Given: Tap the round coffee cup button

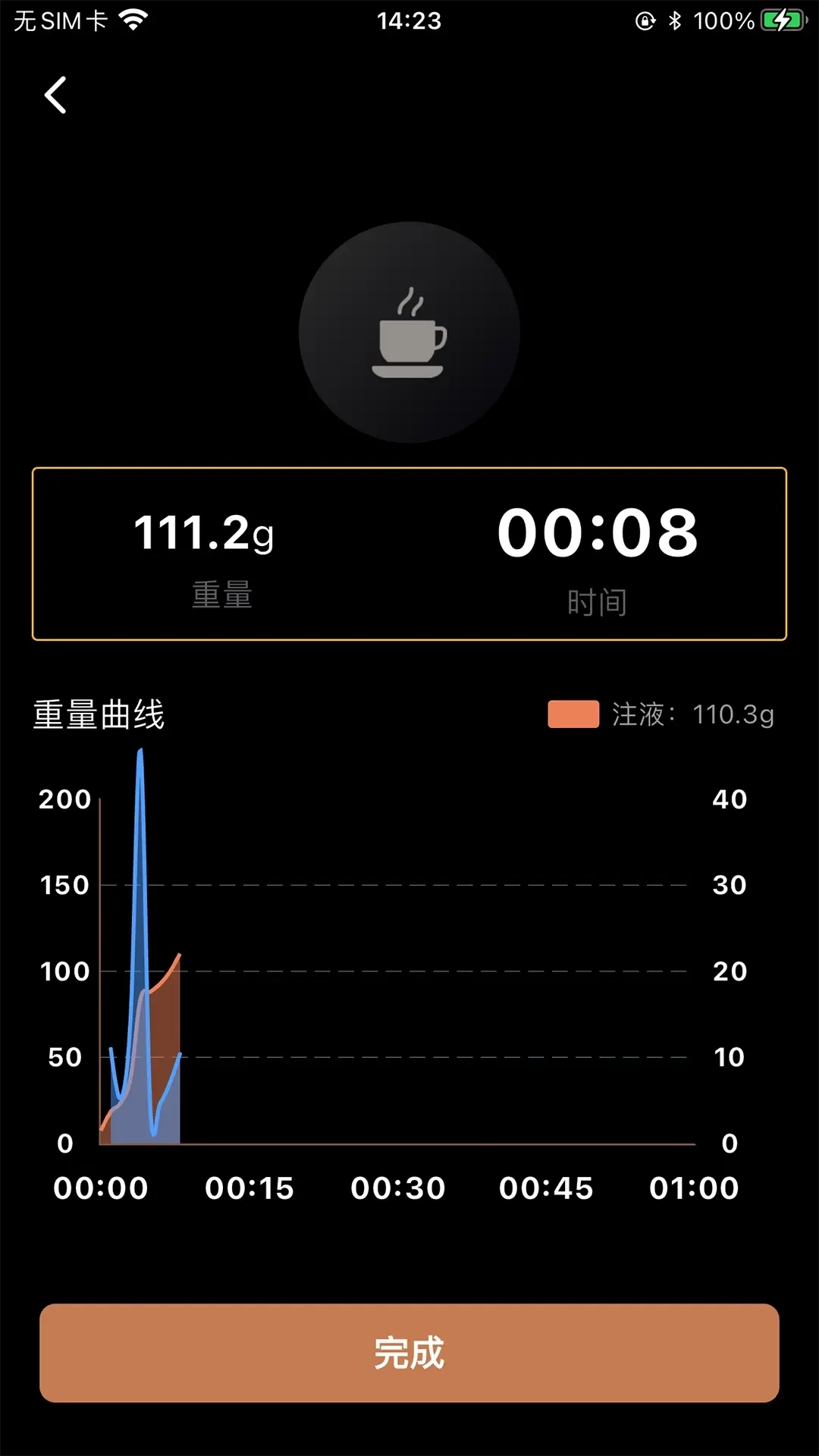Looking at the screenshot, I should click(409, 332).
